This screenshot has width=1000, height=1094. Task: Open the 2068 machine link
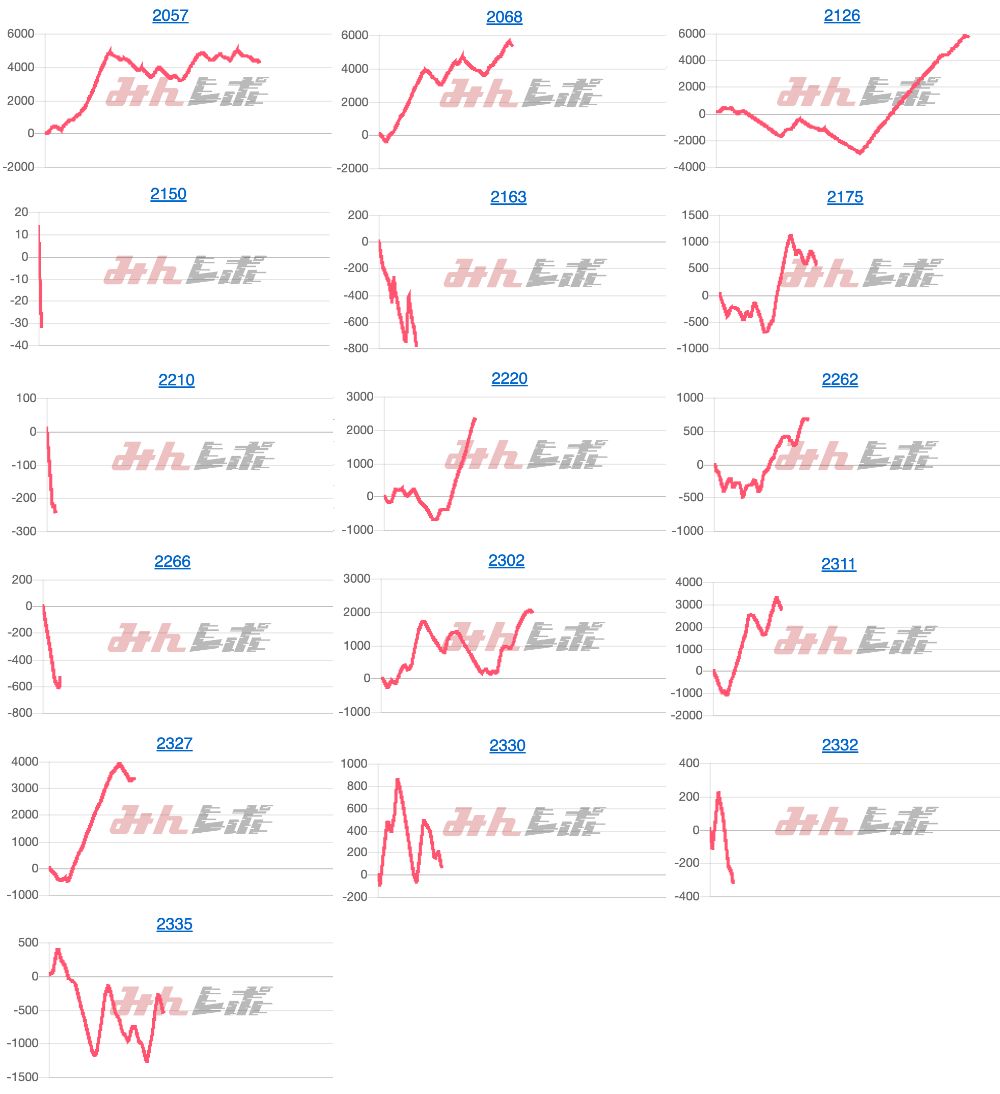tap(504, 17)
